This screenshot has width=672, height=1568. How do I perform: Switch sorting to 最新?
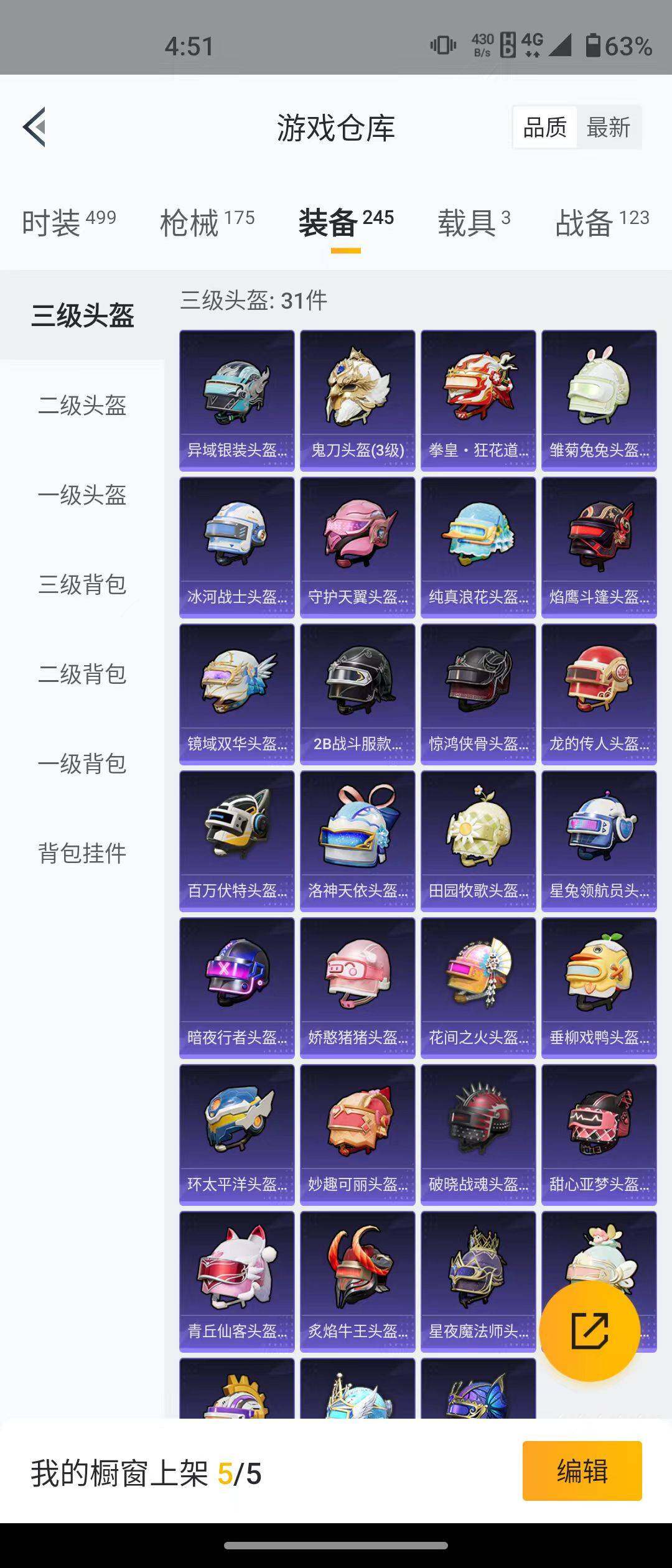[x=609, y=127]
